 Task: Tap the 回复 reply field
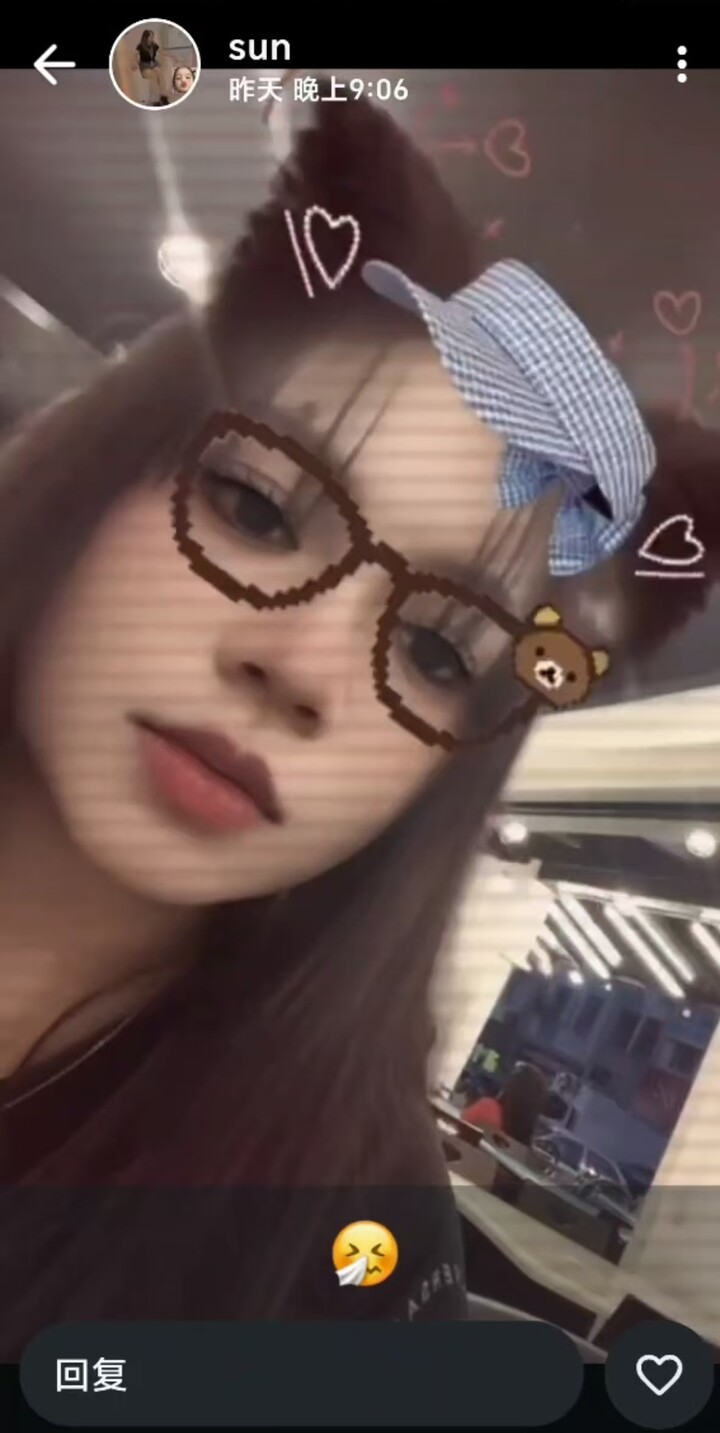click(x=300, y=1375)
